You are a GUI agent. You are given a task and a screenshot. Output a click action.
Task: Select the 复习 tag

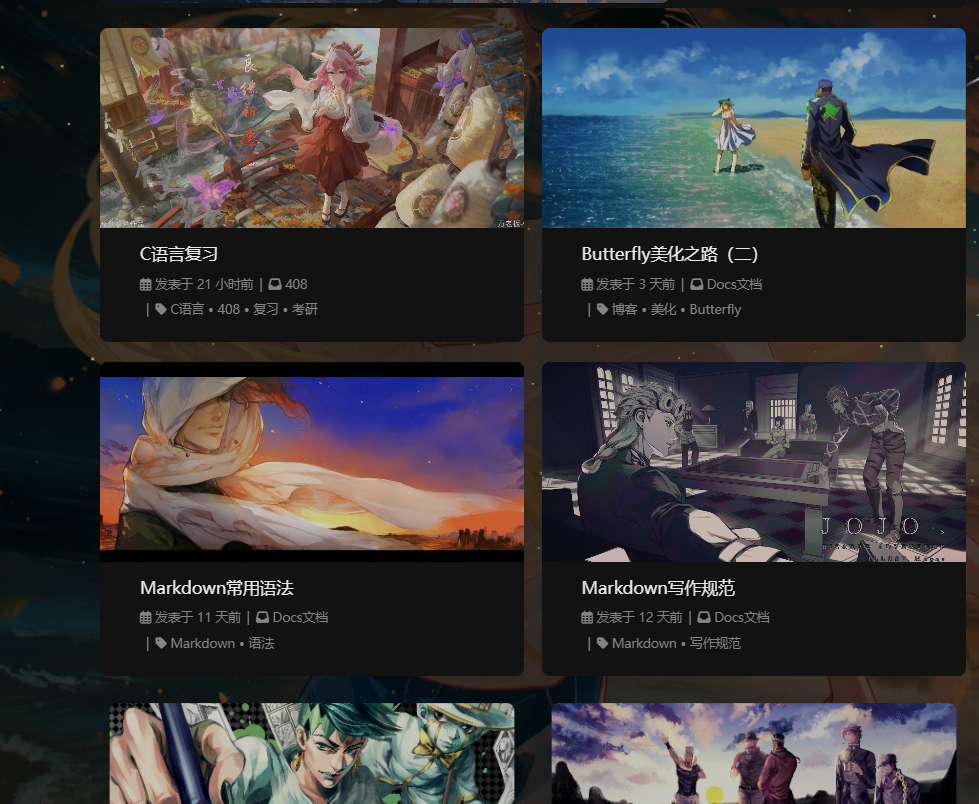(266, 310)
